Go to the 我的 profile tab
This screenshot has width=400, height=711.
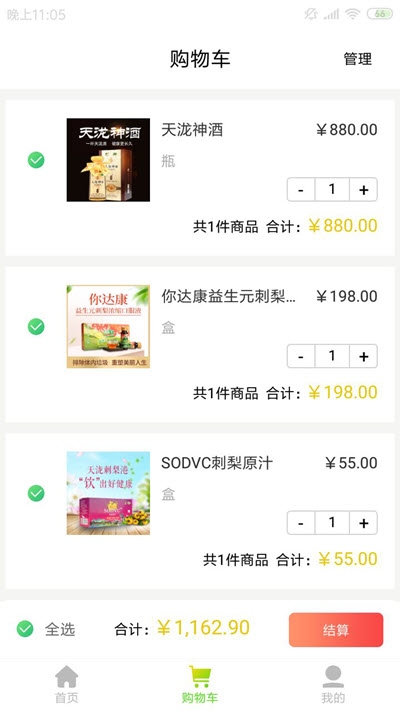(333, 684)
